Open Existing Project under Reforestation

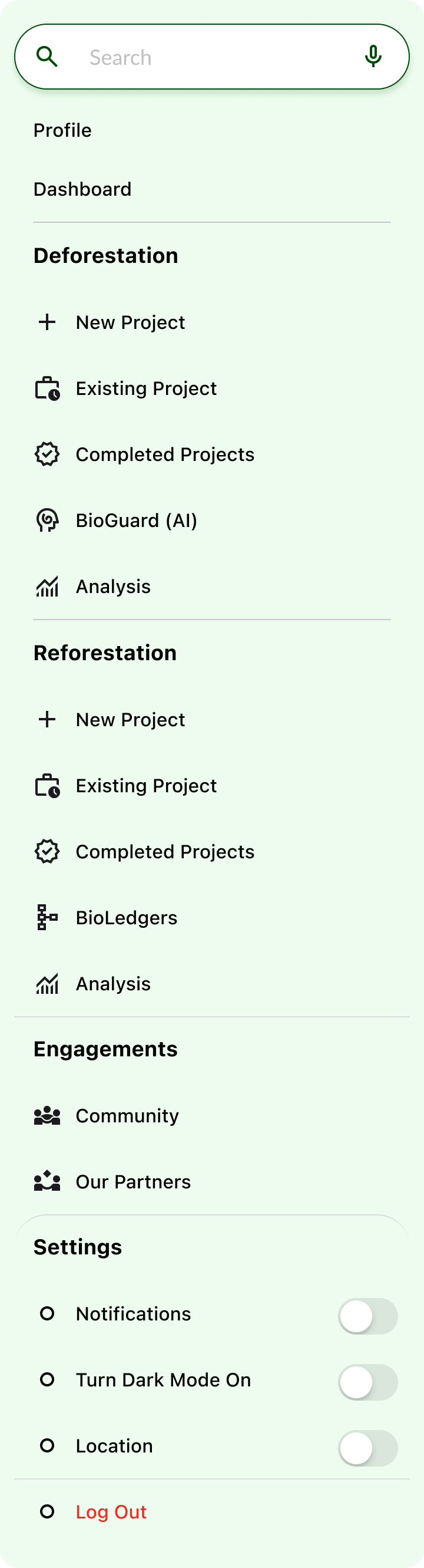coord(146,786)
